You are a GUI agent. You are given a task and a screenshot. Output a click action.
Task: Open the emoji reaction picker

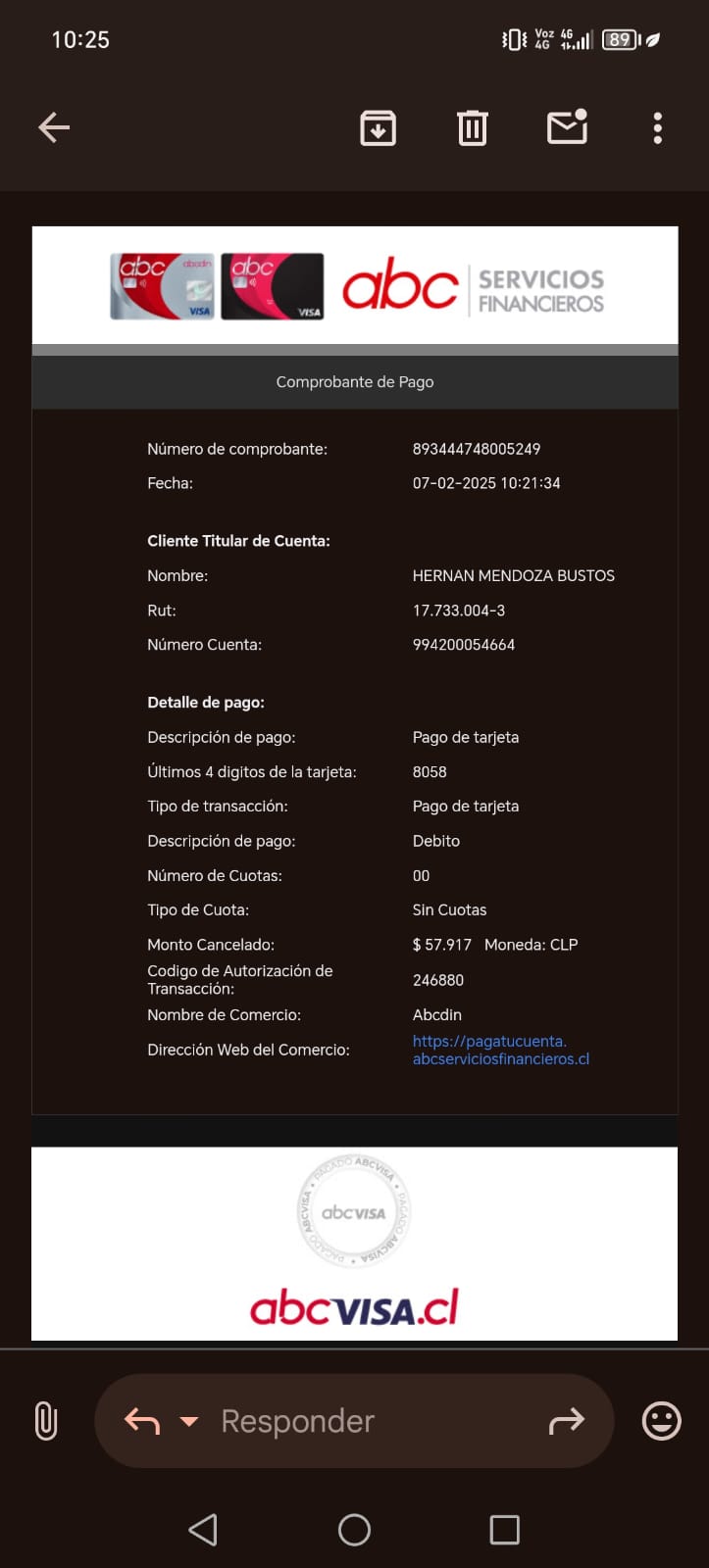(x=661, y=1421)
